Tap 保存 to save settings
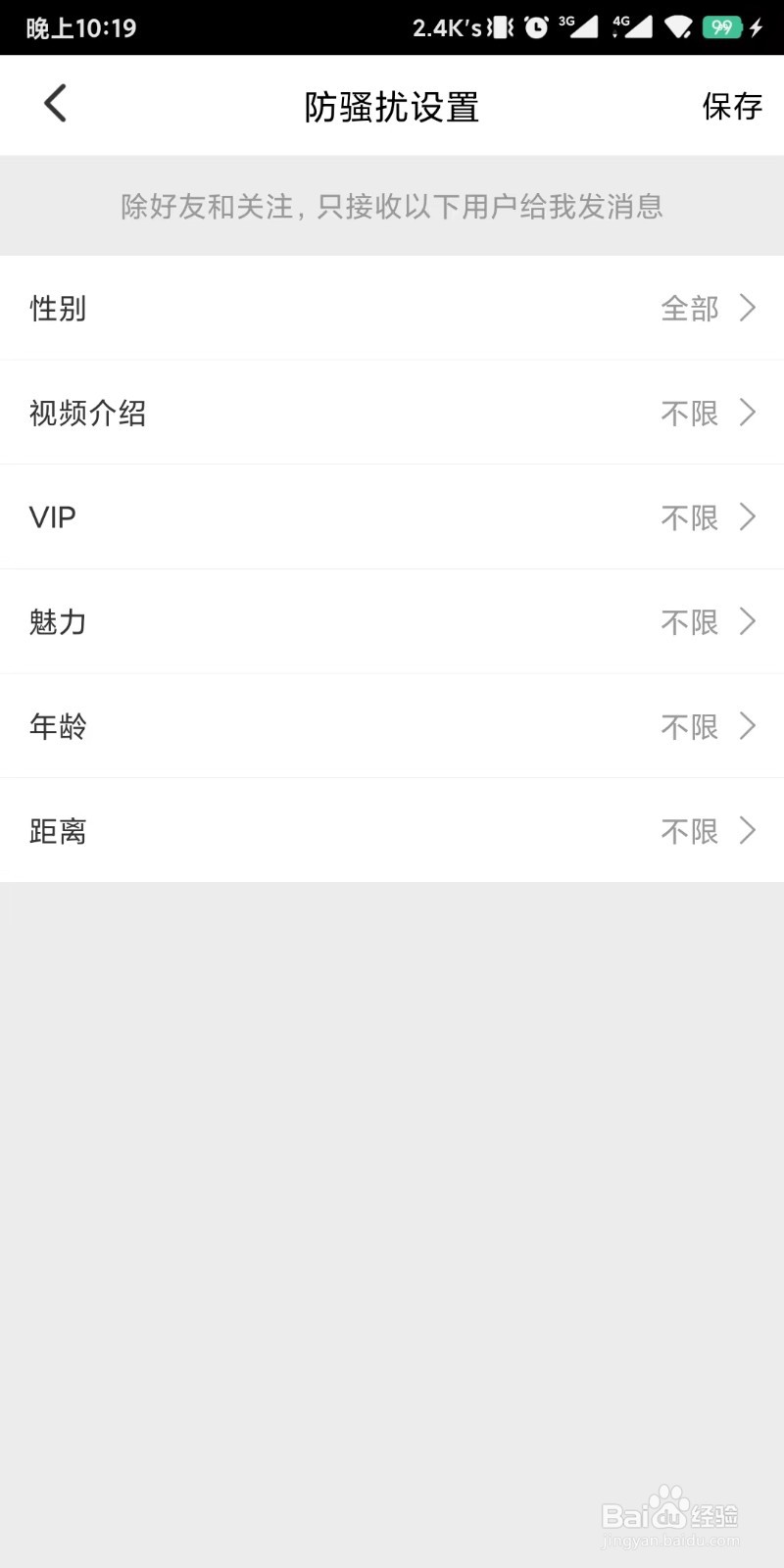784x1568 pixels. pyautogui.click(x=732, y=106)
